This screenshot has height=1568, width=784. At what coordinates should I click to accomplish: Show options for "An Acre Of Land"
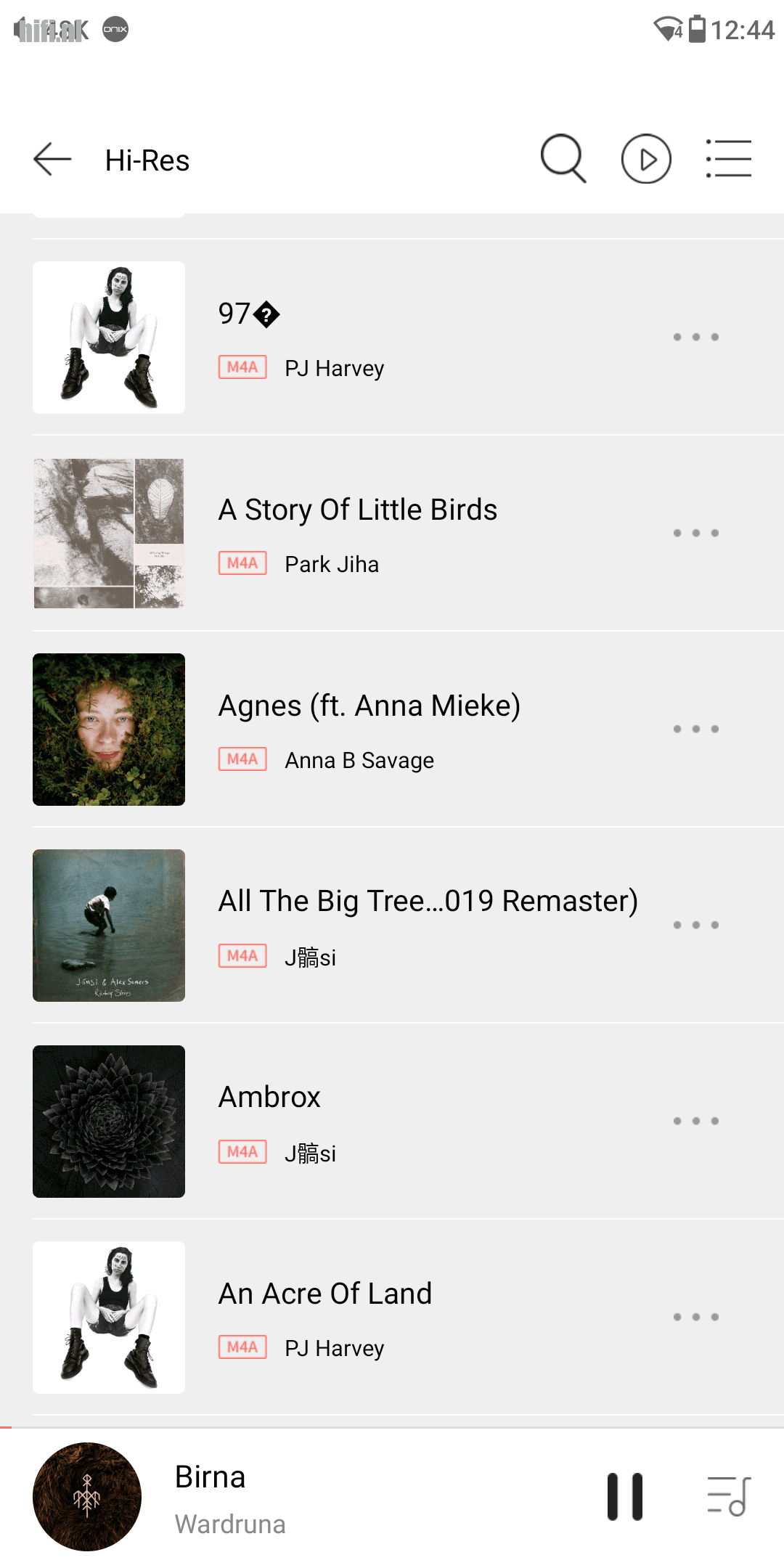tap(695, 1318)
